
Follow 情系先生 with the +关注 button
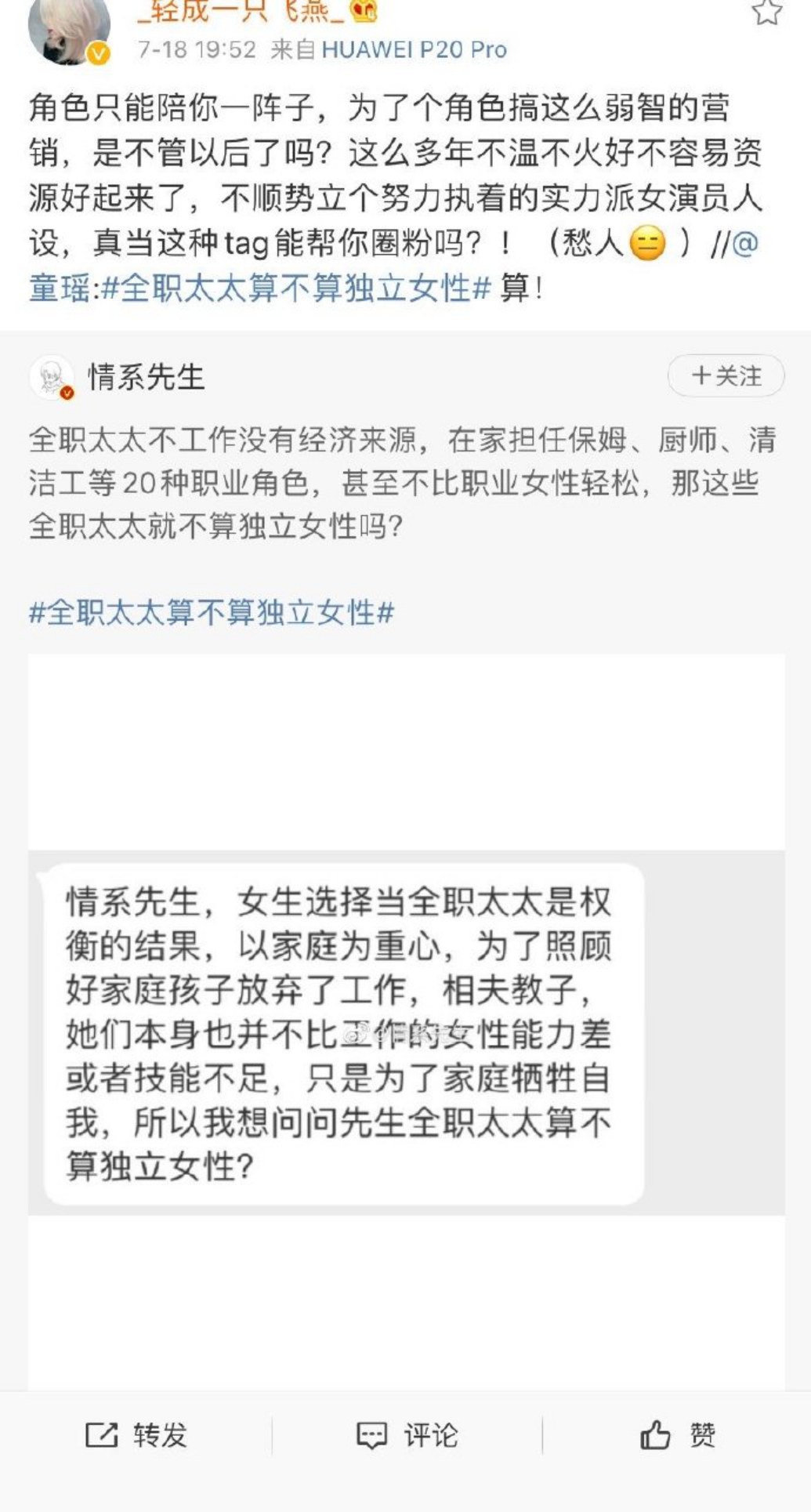click(726, 376)
